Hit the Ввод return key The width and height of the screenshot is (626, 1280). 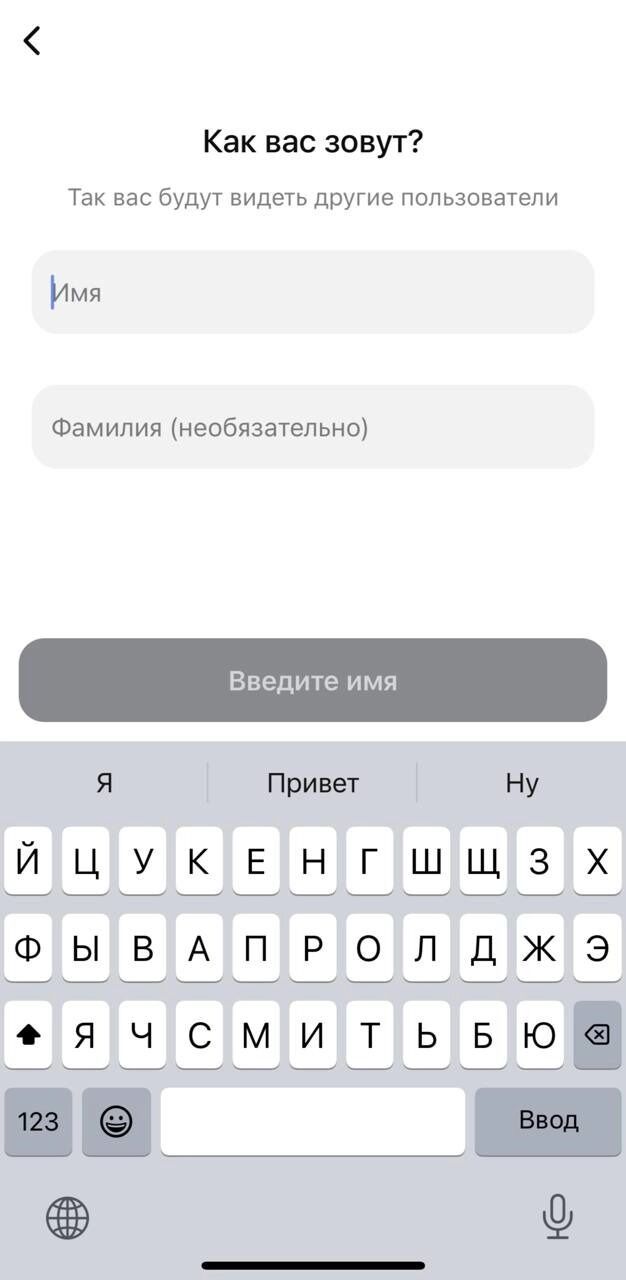pyautogui.click(x=548, y=1122)
